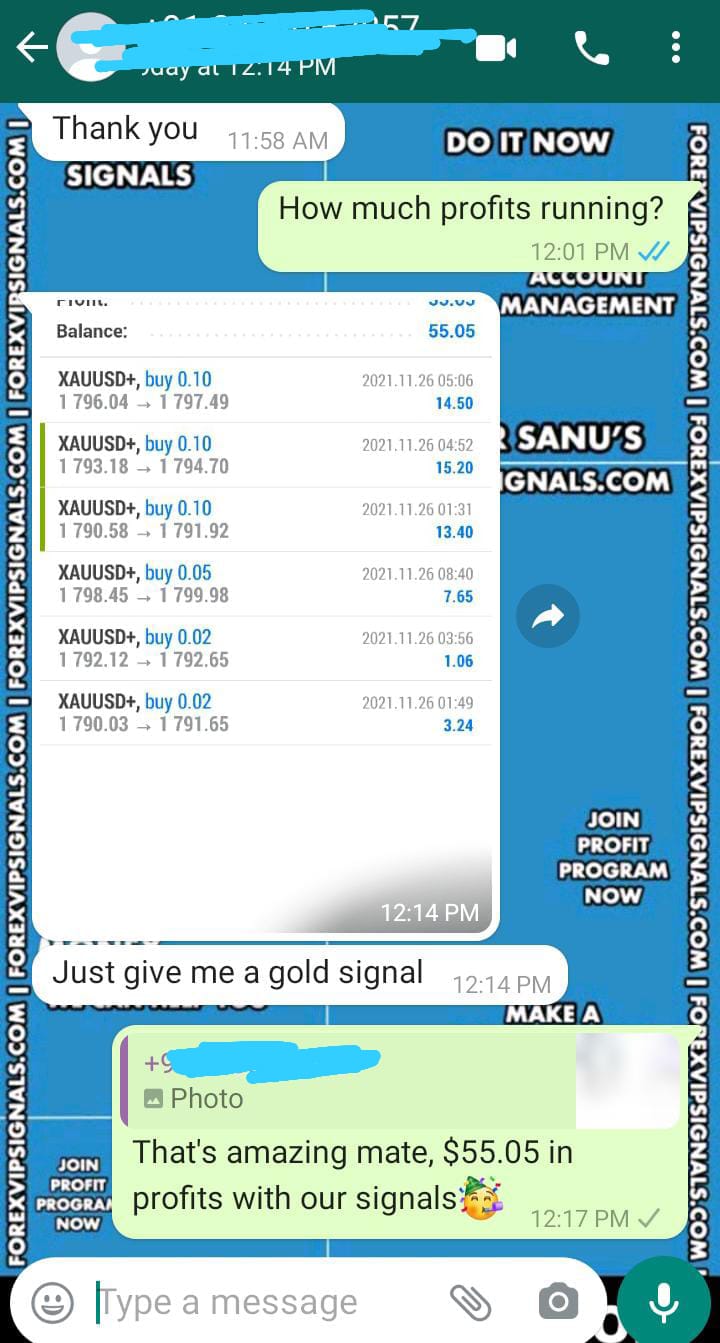Open contact profile from the header
This screenshot has width=720, height=1343.
pyautogui.click(x=250, y=45)
